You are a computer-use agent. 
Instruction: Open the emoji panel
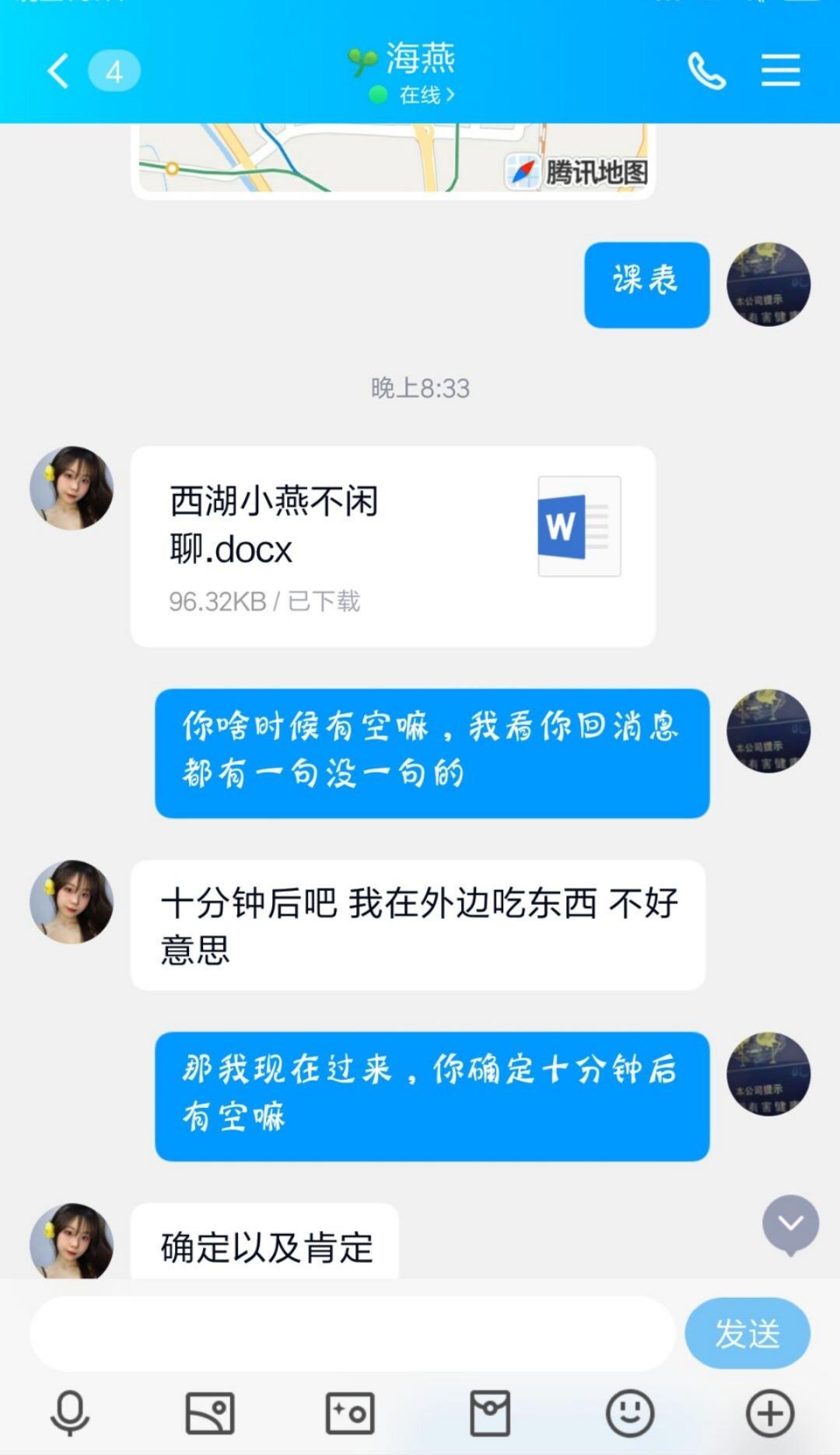pos(630,1413)
